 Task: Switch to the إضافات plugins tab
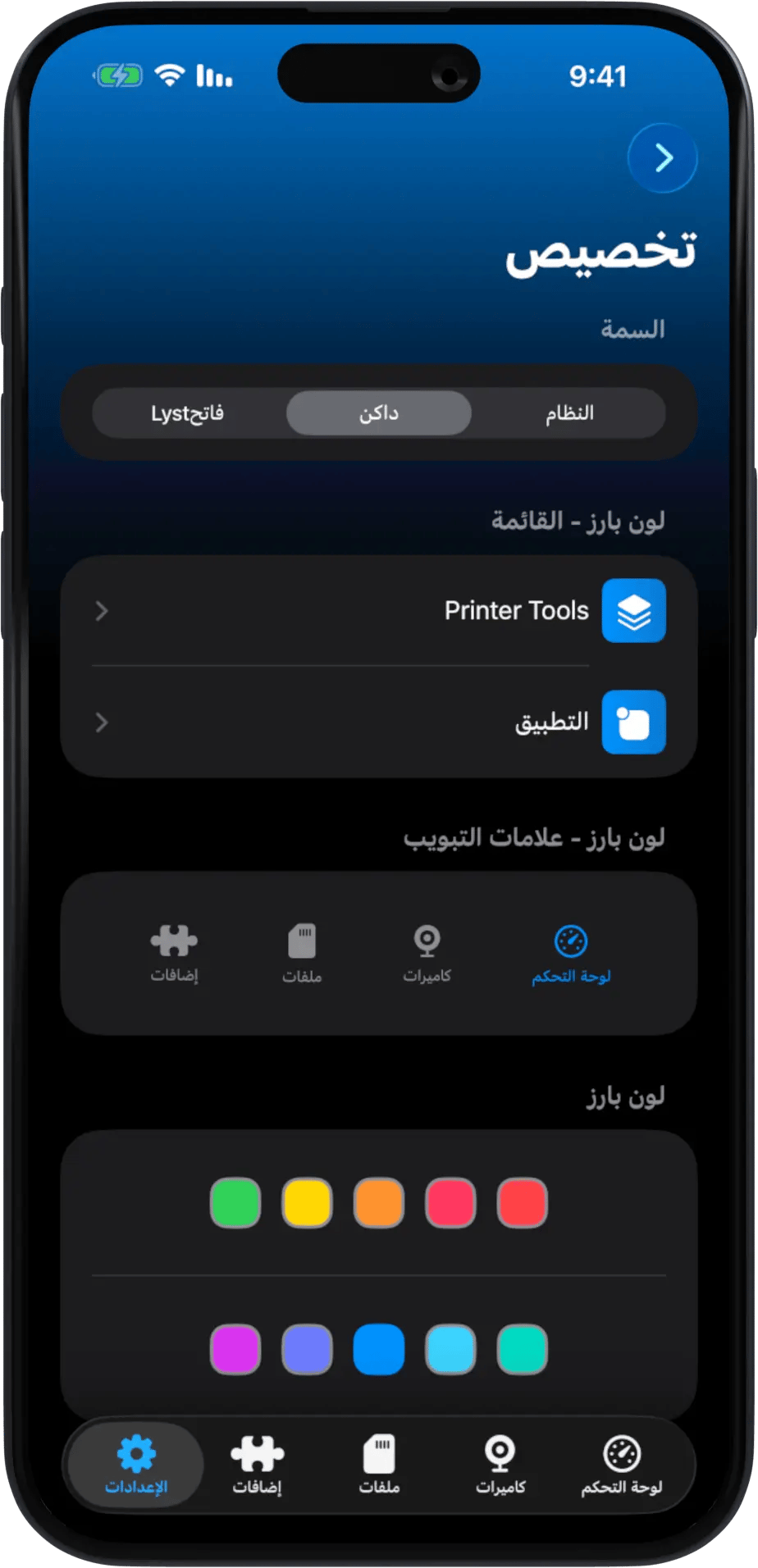[x=257, y=1465]
